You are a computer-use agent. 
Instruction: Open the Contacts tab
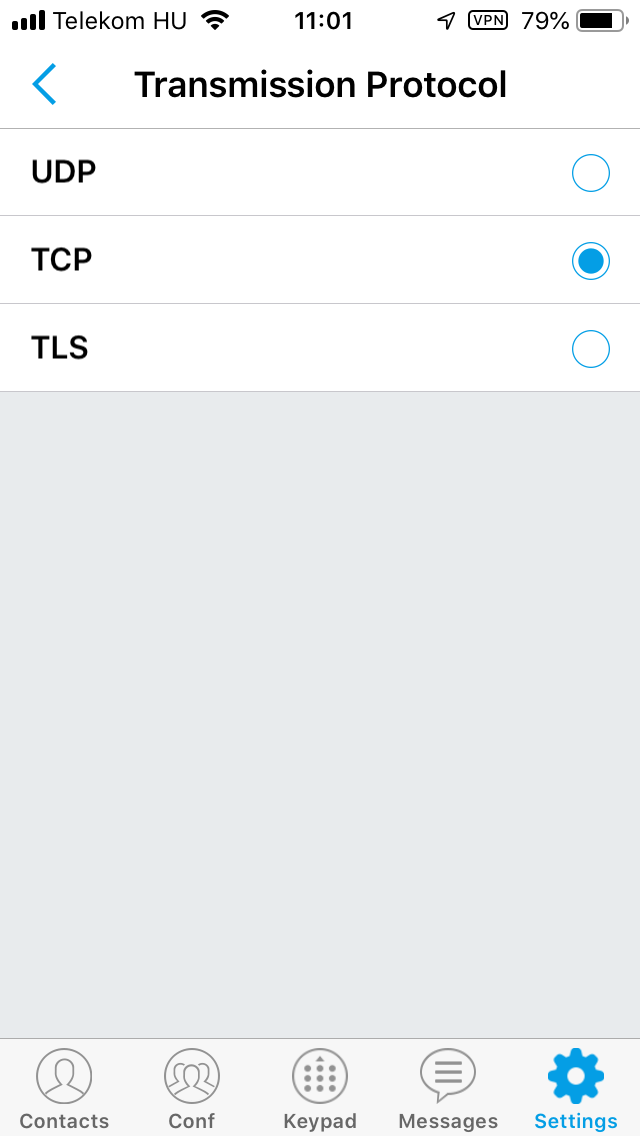click(64, 1089)
